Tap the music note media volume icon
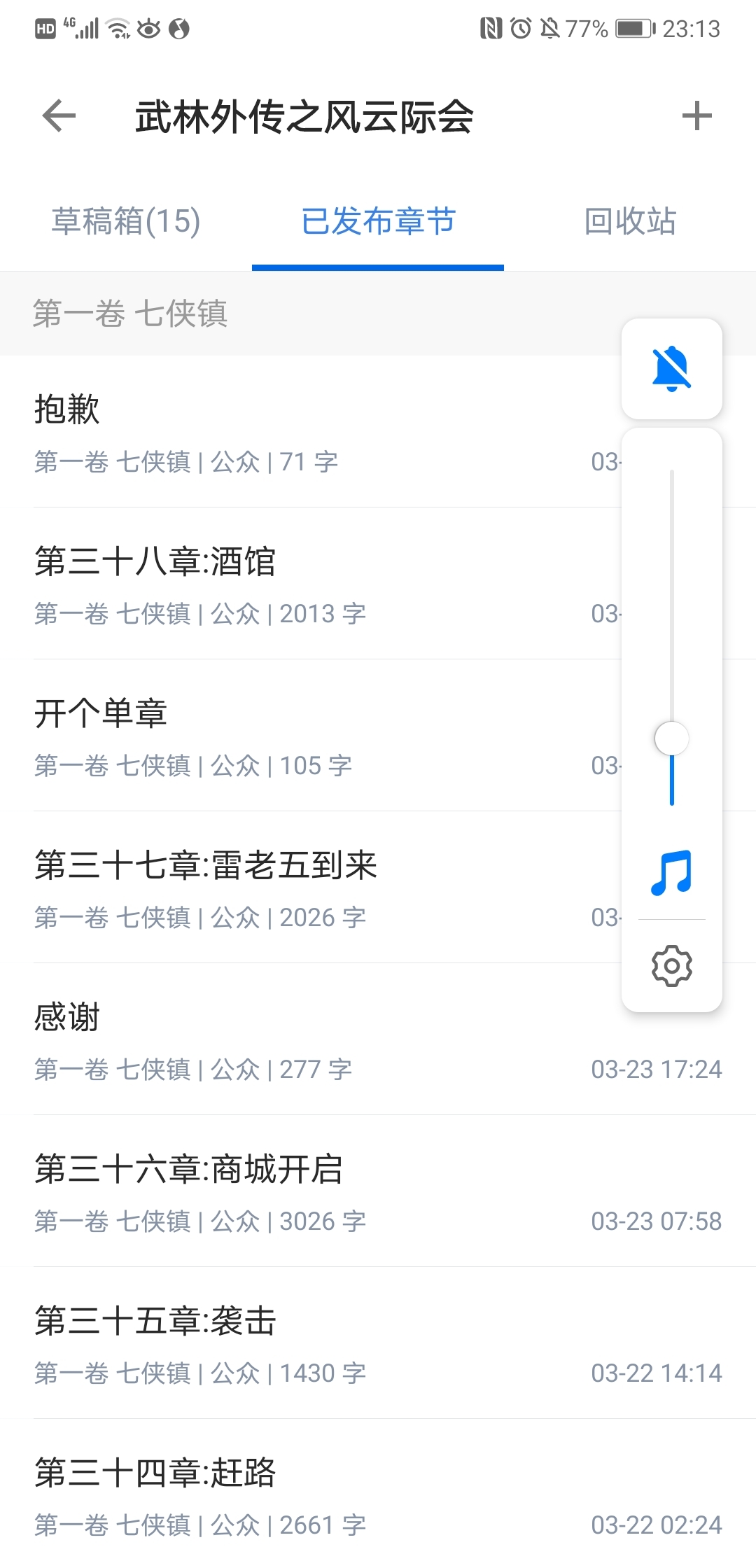This screenshot has width=756, height=1568. pyautogui.click(x=672, y=873)
